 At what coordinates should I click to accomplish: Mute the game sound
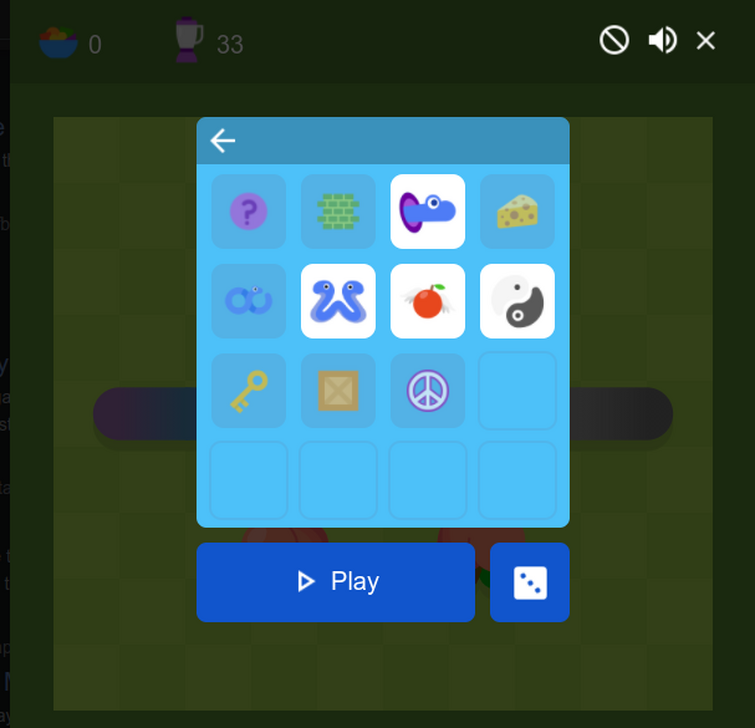point(663,40)
